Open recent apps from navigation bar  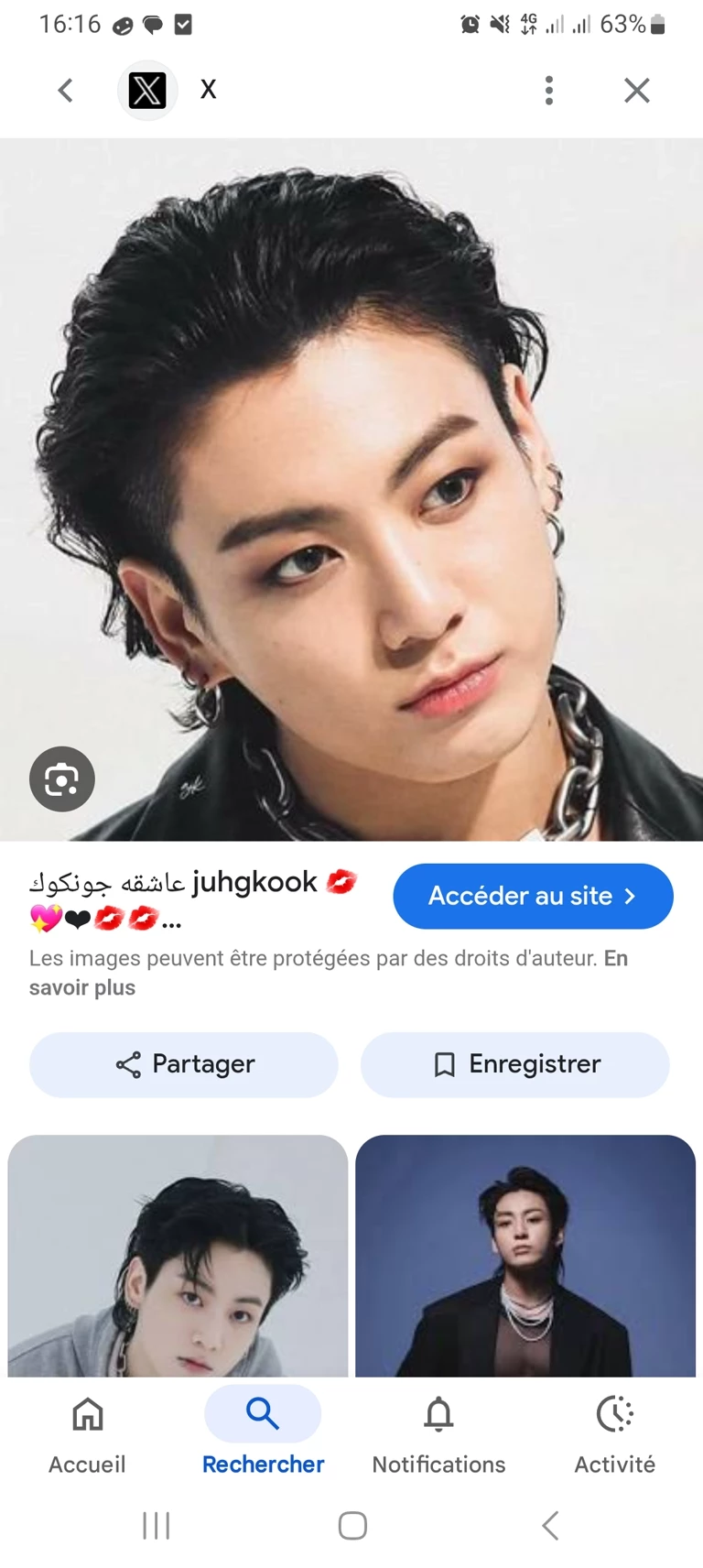coord(157,1526)
